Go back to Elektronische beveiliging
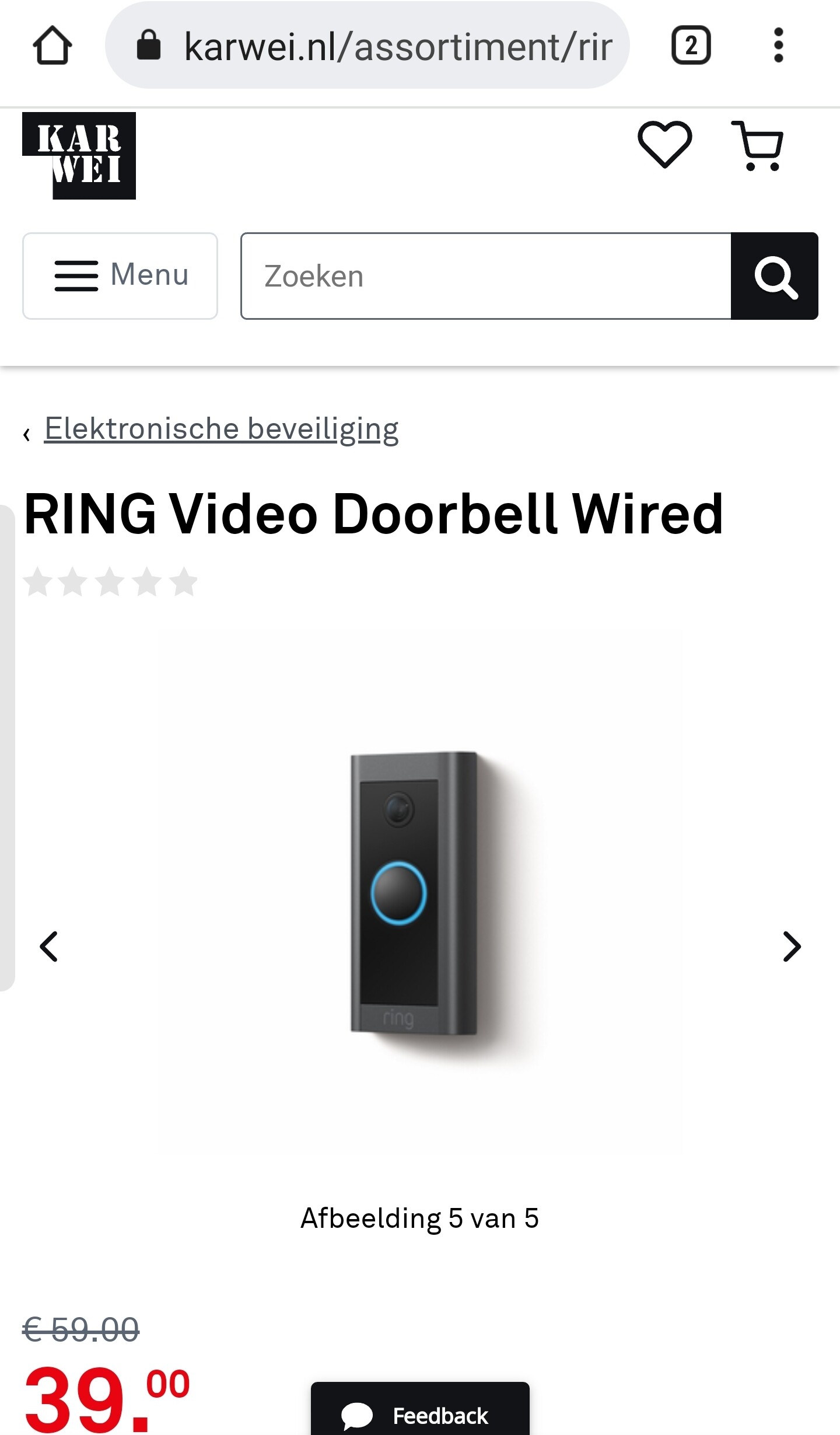Image resolution: width=840 pixels, height=1435 pixels. pos(220,429)
